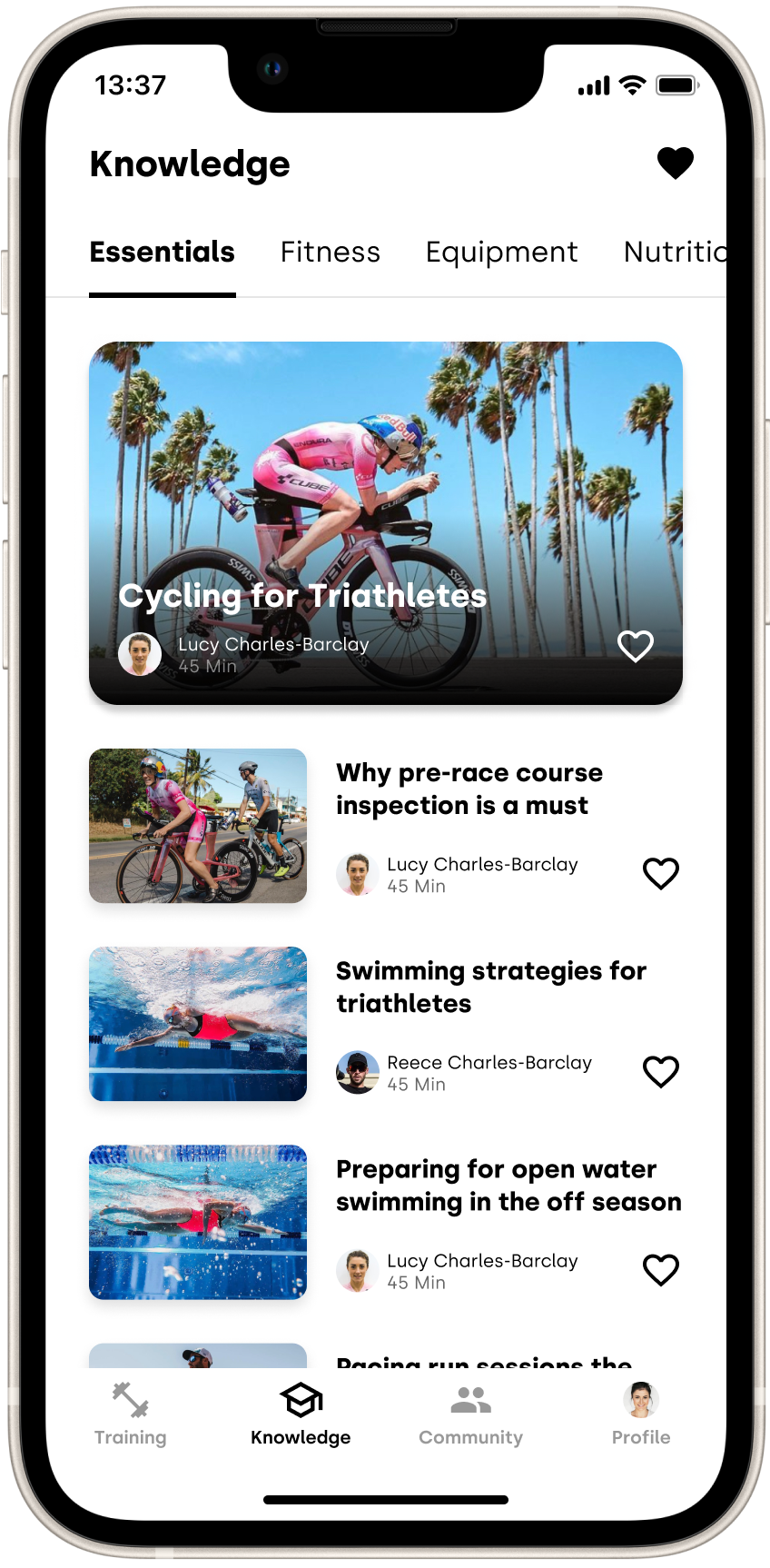Go to the Training tab
Viewport: 770px width, 1568px height.
tap(131, 1414)
